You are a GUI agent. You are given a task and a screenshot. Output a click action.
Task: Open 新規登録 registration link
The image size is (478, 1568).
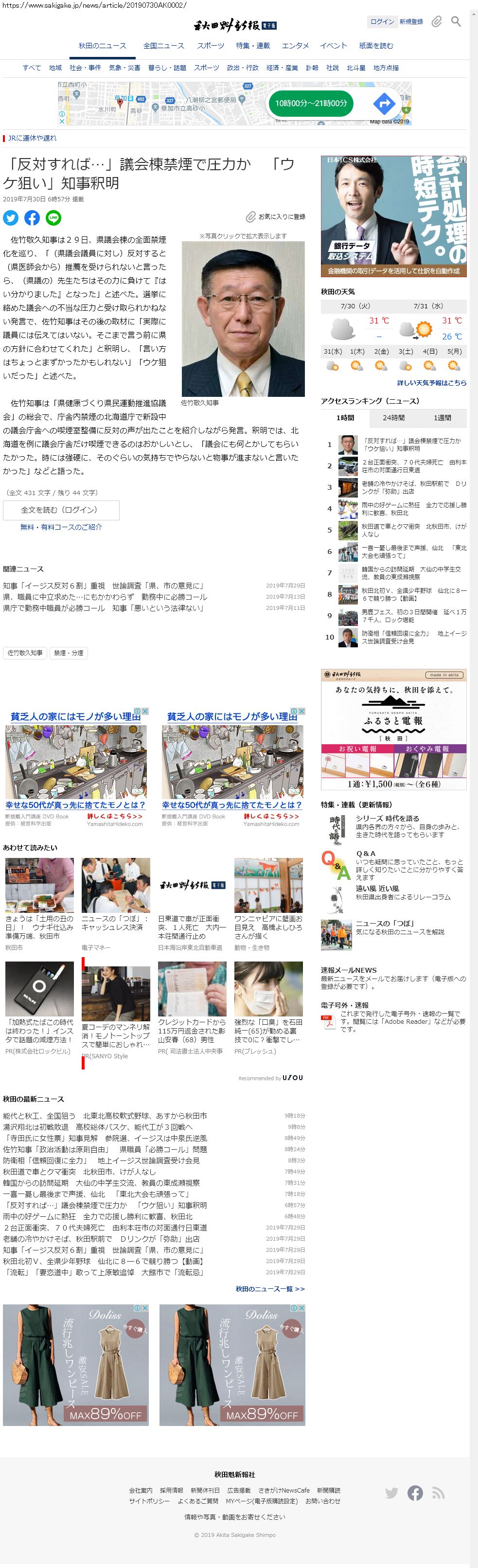[x=411, y=22]
